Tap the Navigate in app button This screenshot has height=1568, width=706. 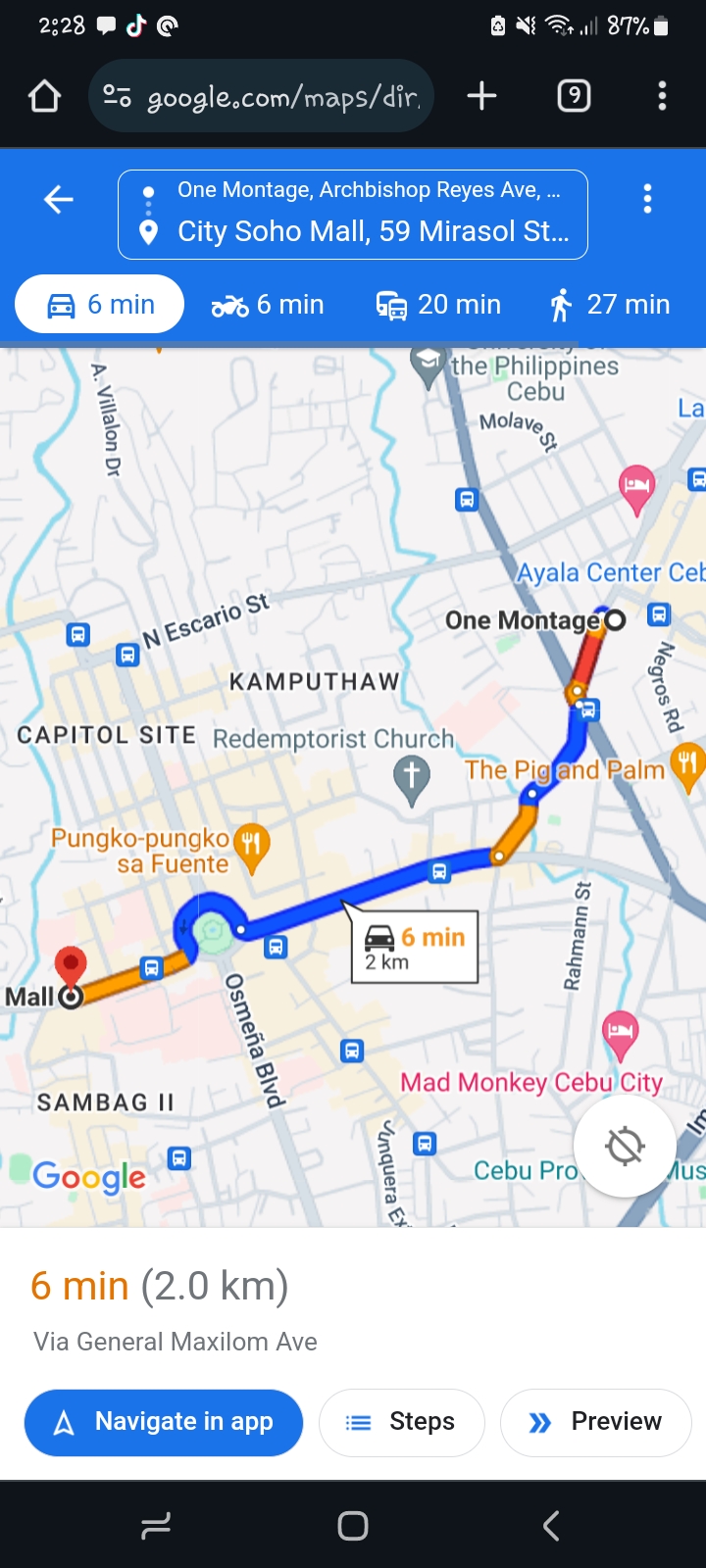(164, 1422)
